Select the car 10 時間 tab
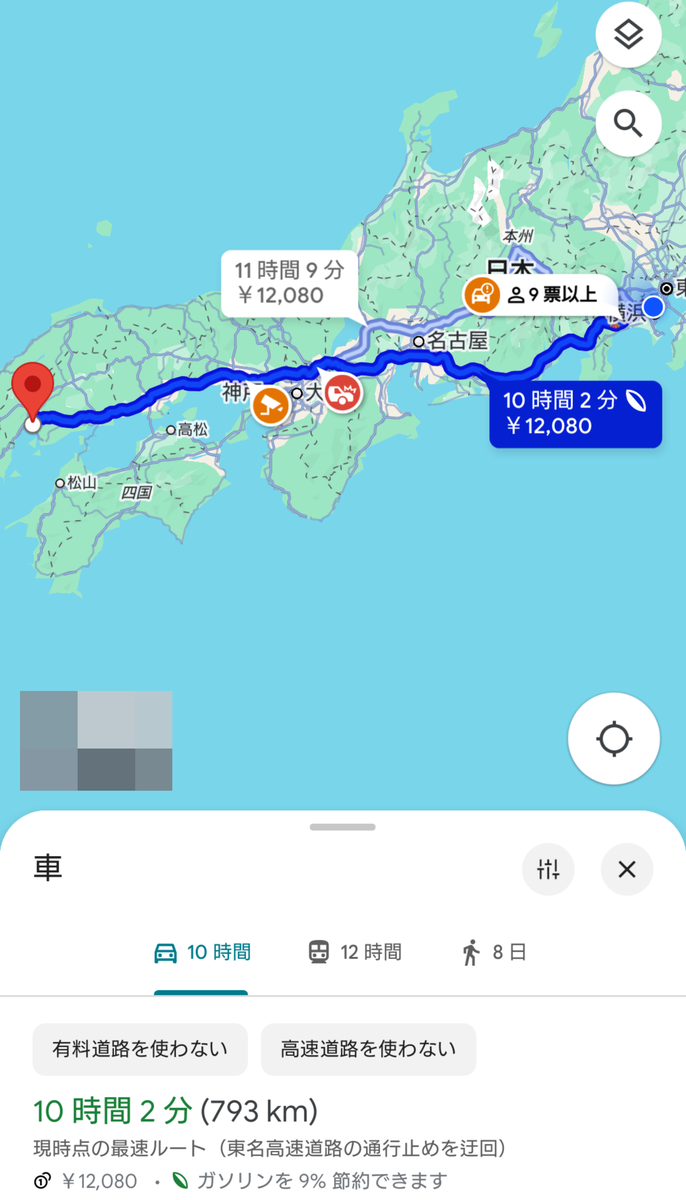 202,952
